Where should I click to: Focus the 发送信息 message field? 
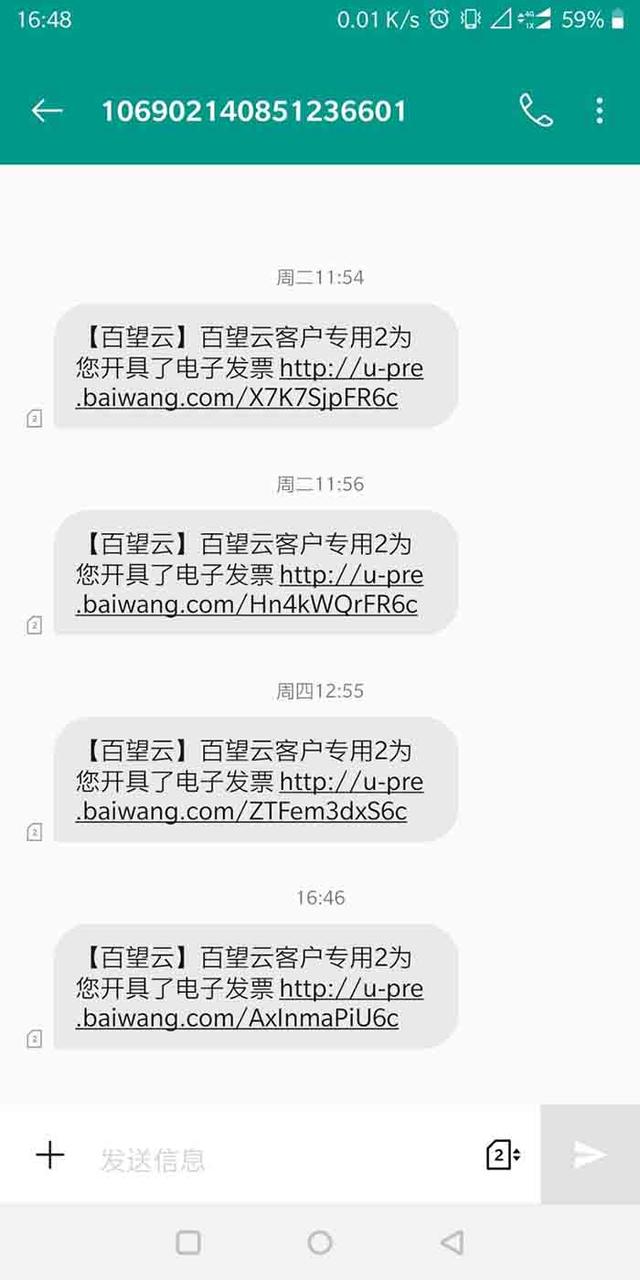point(280,1159)
